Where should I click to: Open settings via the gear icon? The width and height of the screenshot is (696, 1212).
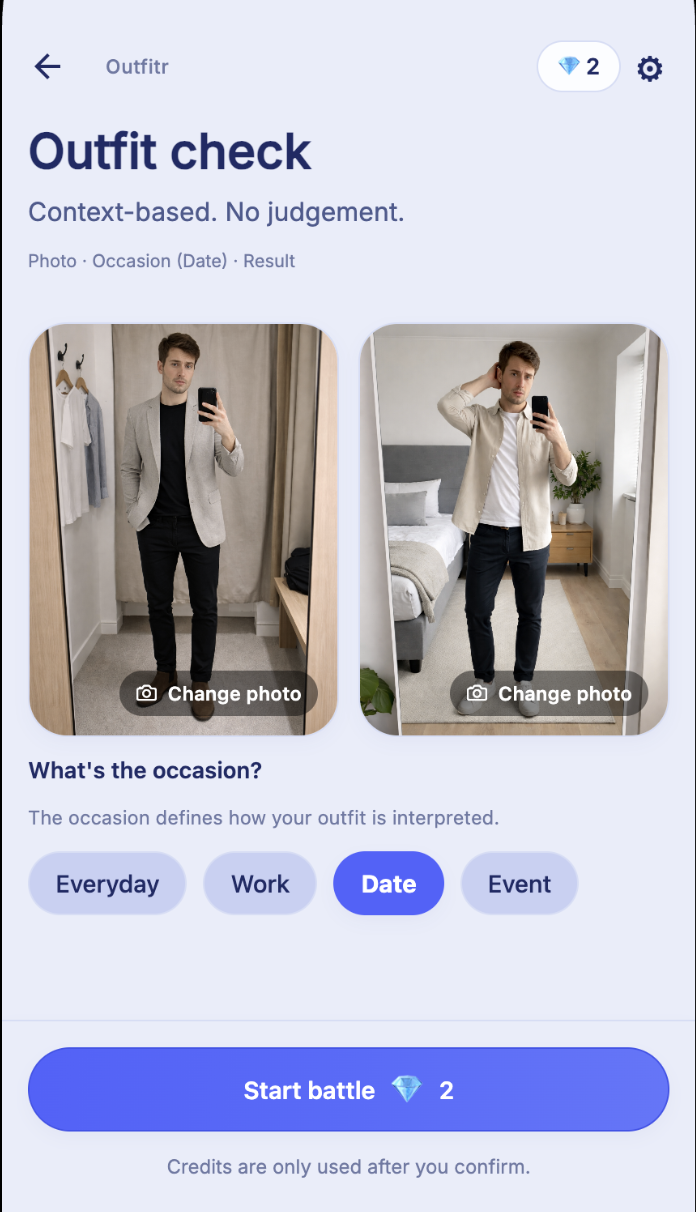coord(650,68)
